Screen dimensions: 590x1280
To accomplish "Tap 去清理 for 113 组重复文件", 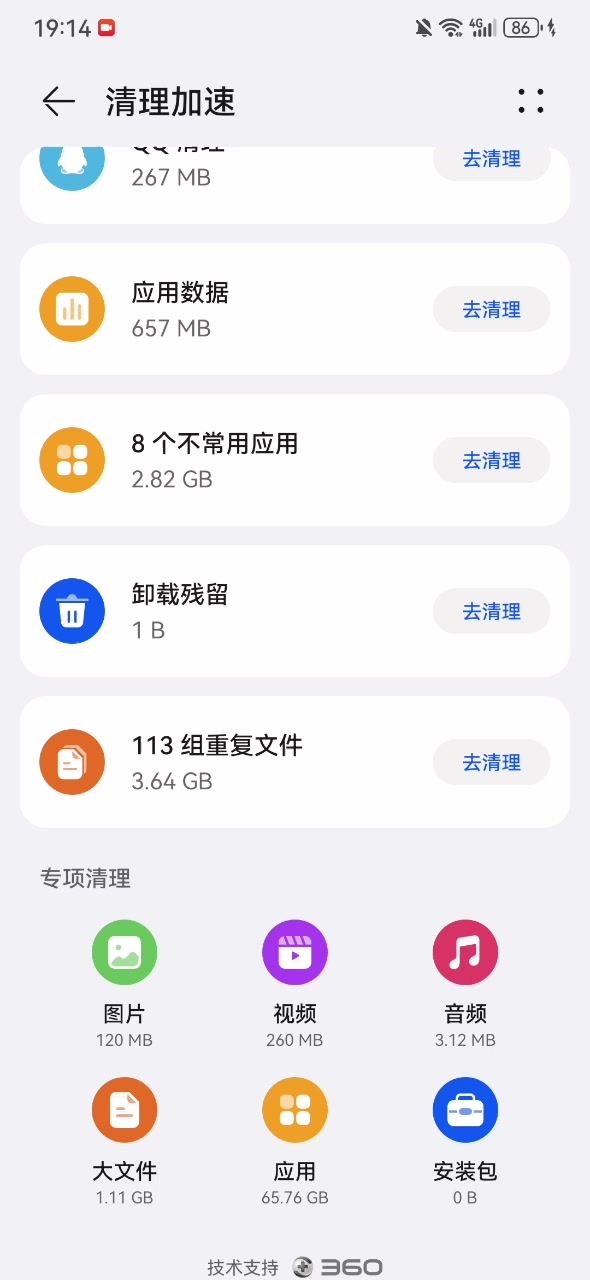I will (x=491, y=763).
